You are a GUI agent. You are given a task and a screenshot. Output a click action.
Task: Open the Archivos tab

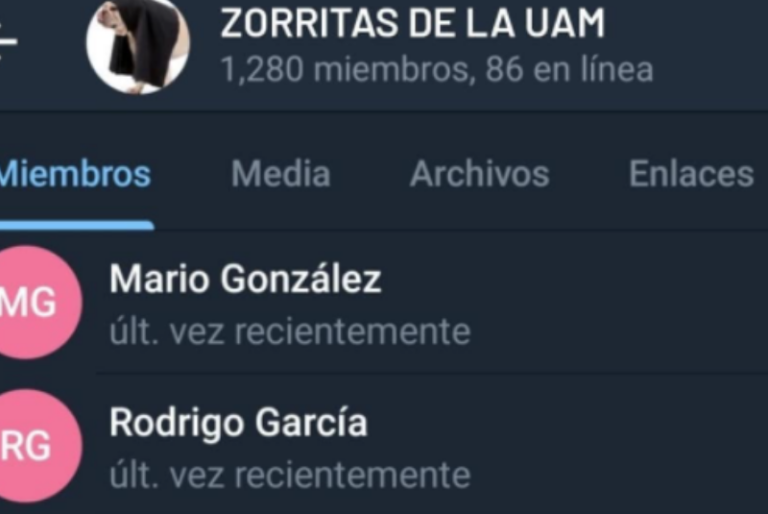(x=479, y=175)
